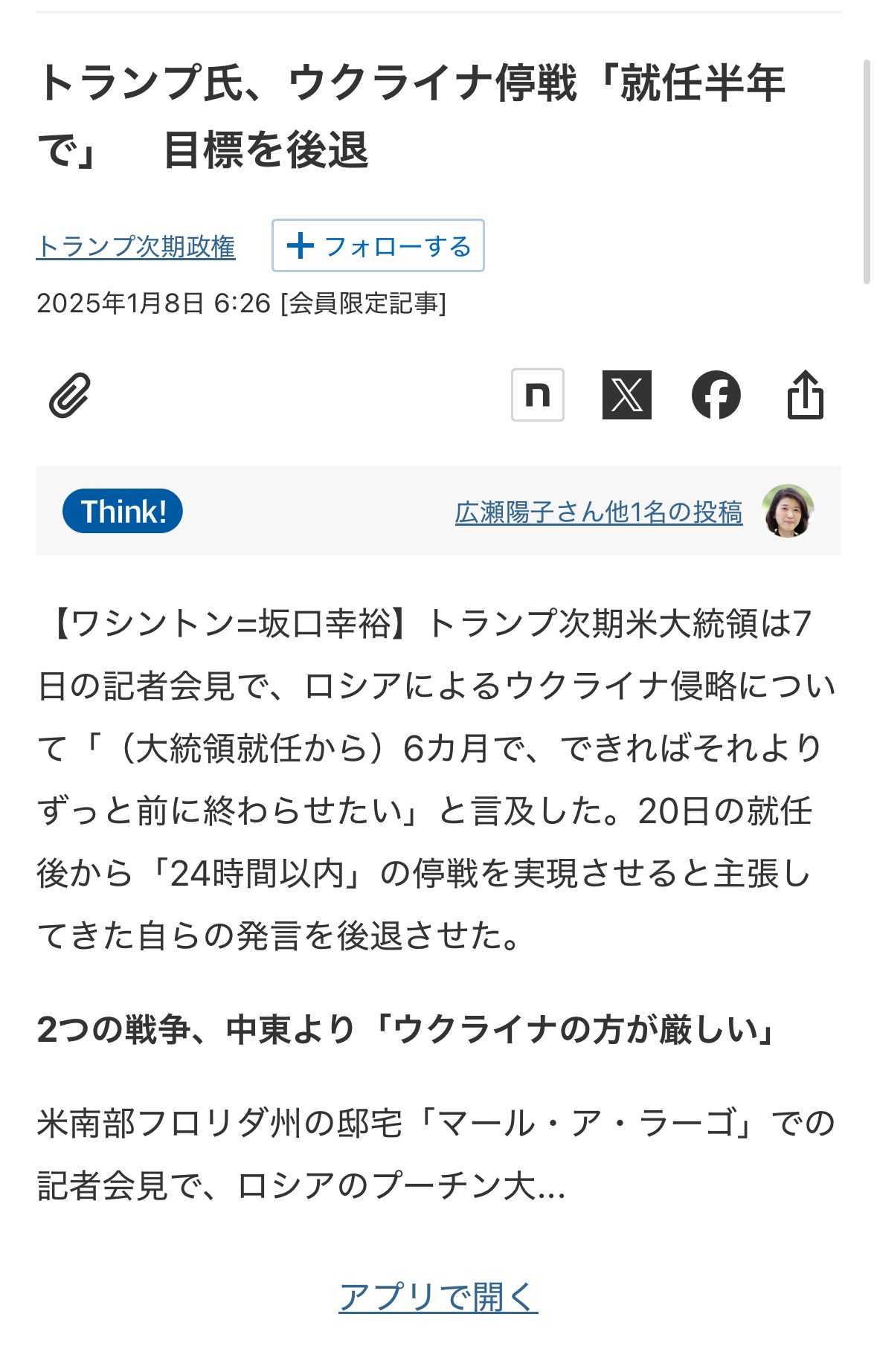Open the commenter's profile photo

click(x=787, y=512)
